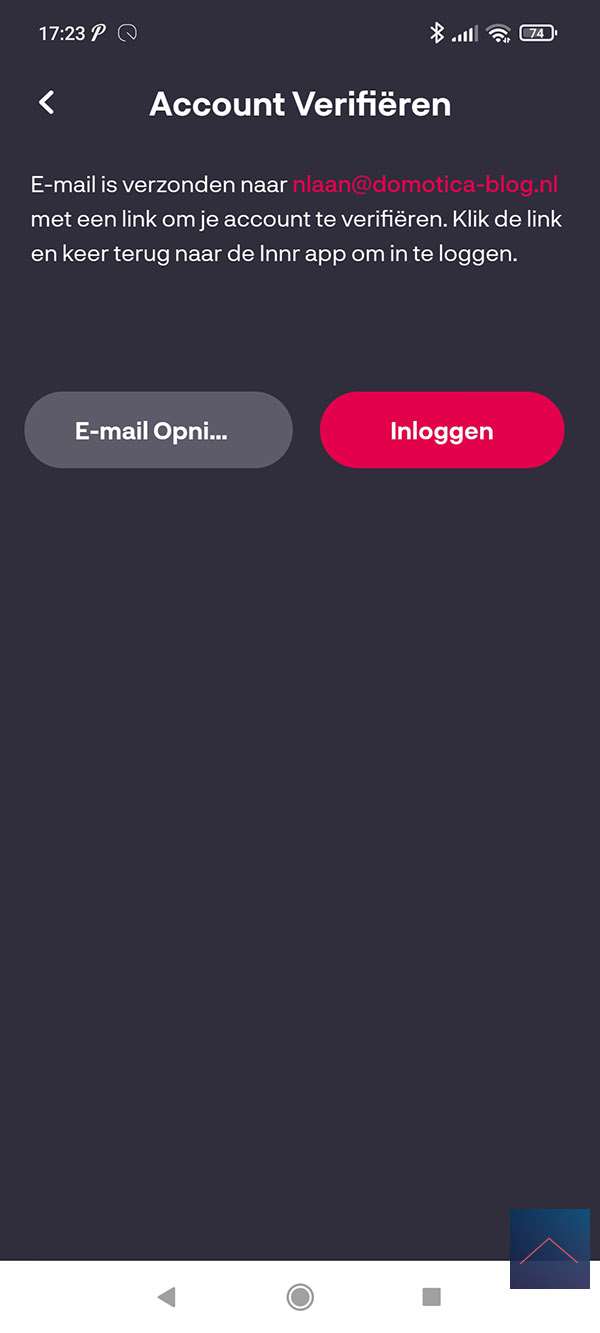Tap the red Inloggen button
Screen dimensions: 600x1333
pos(442,430)
